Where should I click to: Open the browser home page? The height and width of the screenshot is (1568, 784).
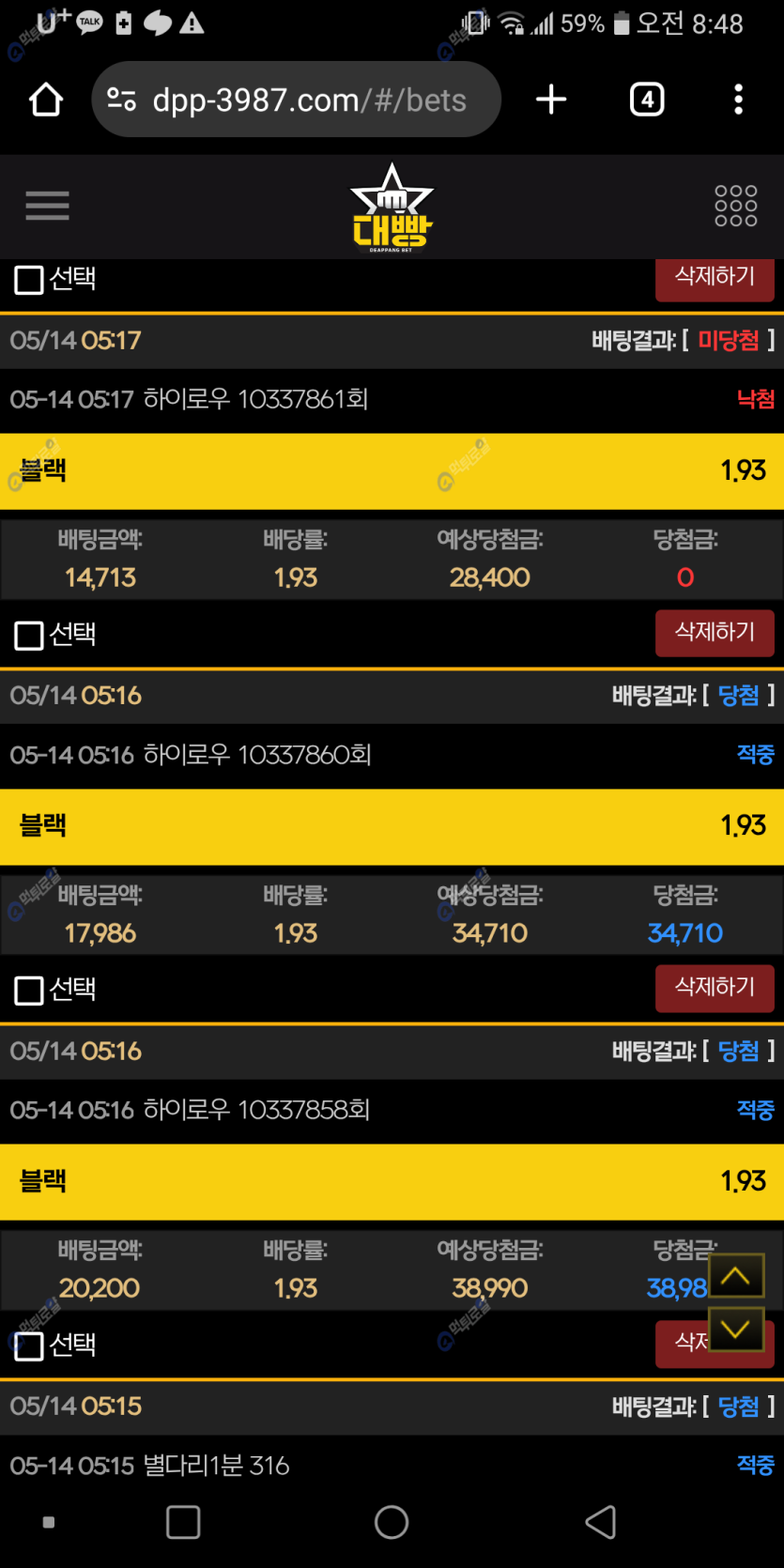pyautogui.click(x=46, y=100)
